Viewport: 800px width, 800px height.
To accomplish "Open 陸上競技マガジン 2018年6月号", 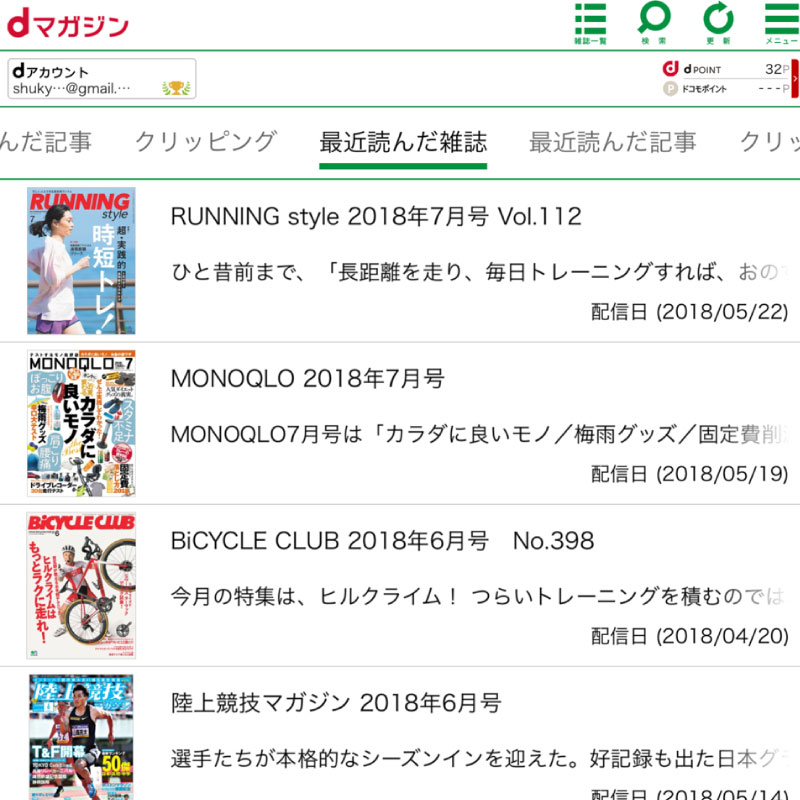I will tap(335, 703).
